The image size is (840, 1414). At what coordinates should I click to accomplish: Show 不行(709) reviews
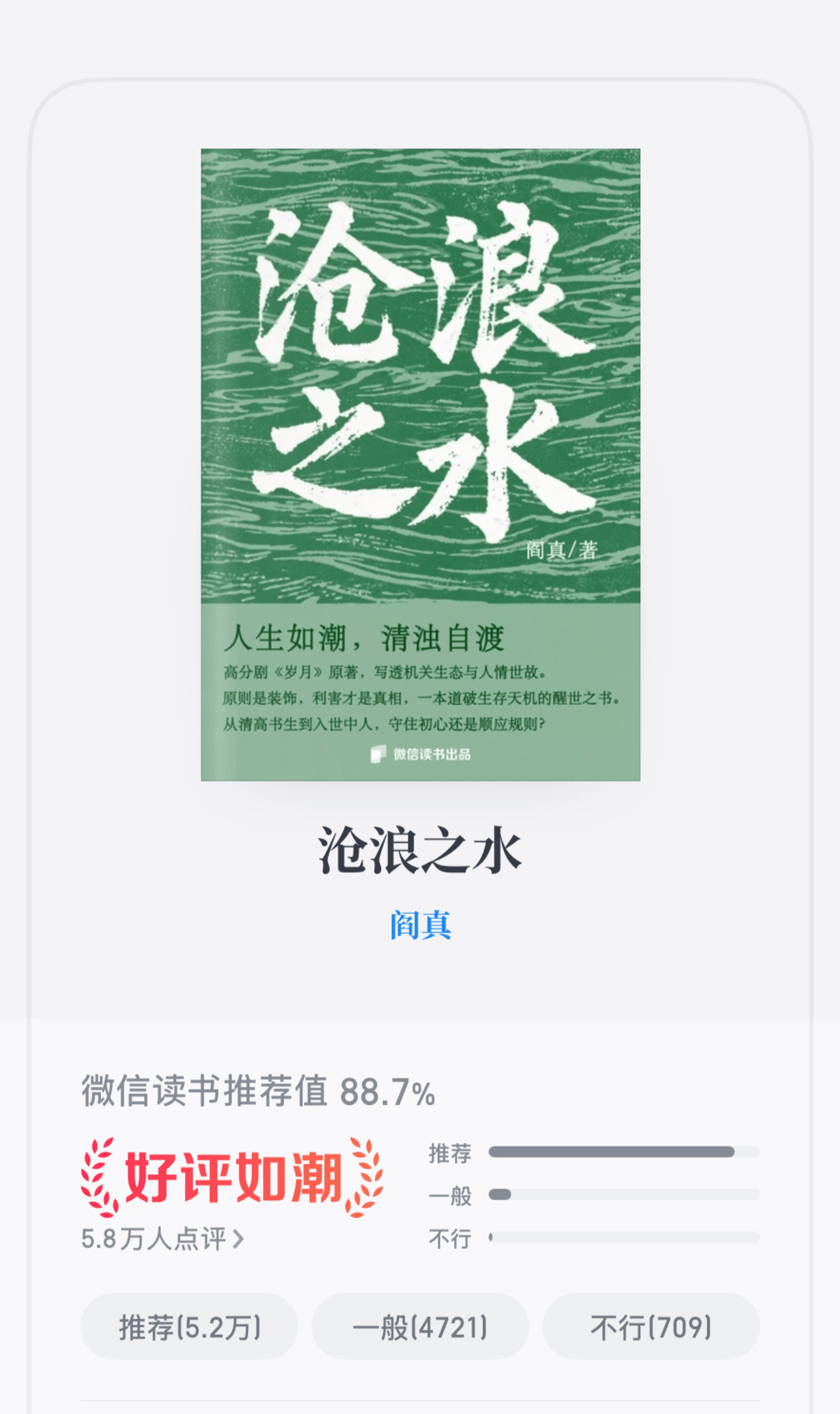click(x=650, y=1327)
